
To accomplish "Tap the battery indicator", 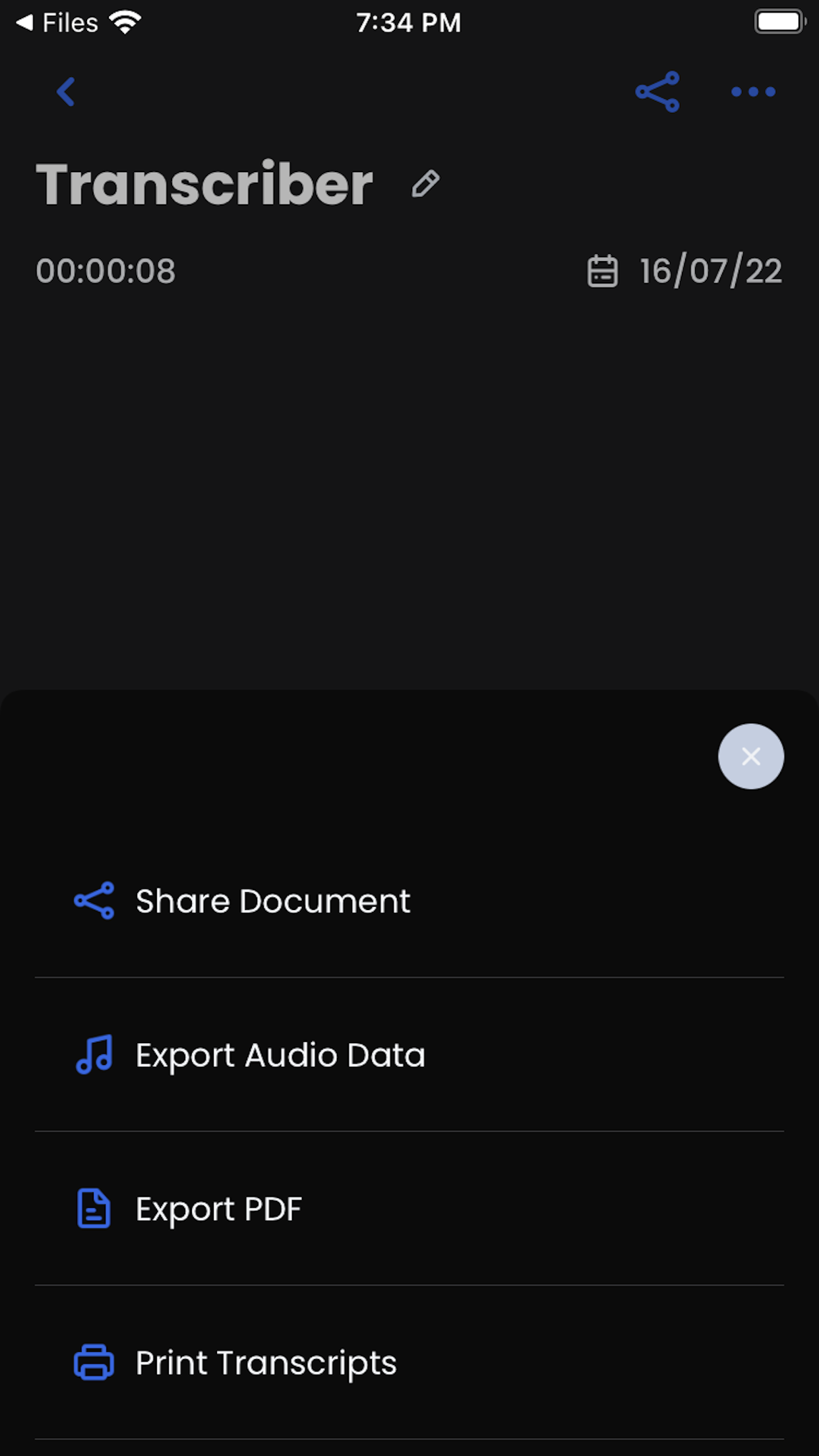I will 779,21.
